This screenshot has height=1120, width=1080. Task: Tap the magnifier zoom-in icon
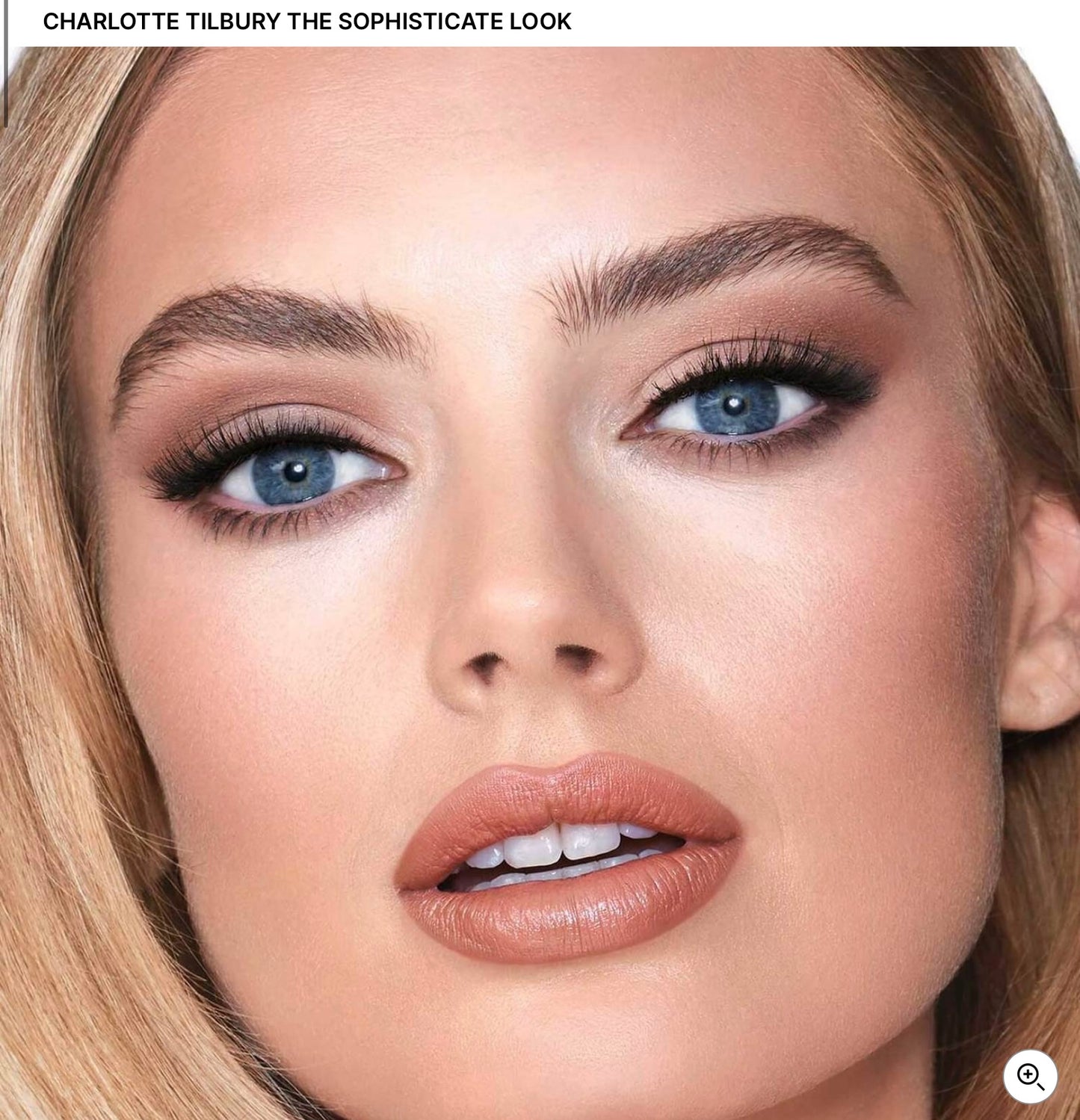point(1030,1077)
